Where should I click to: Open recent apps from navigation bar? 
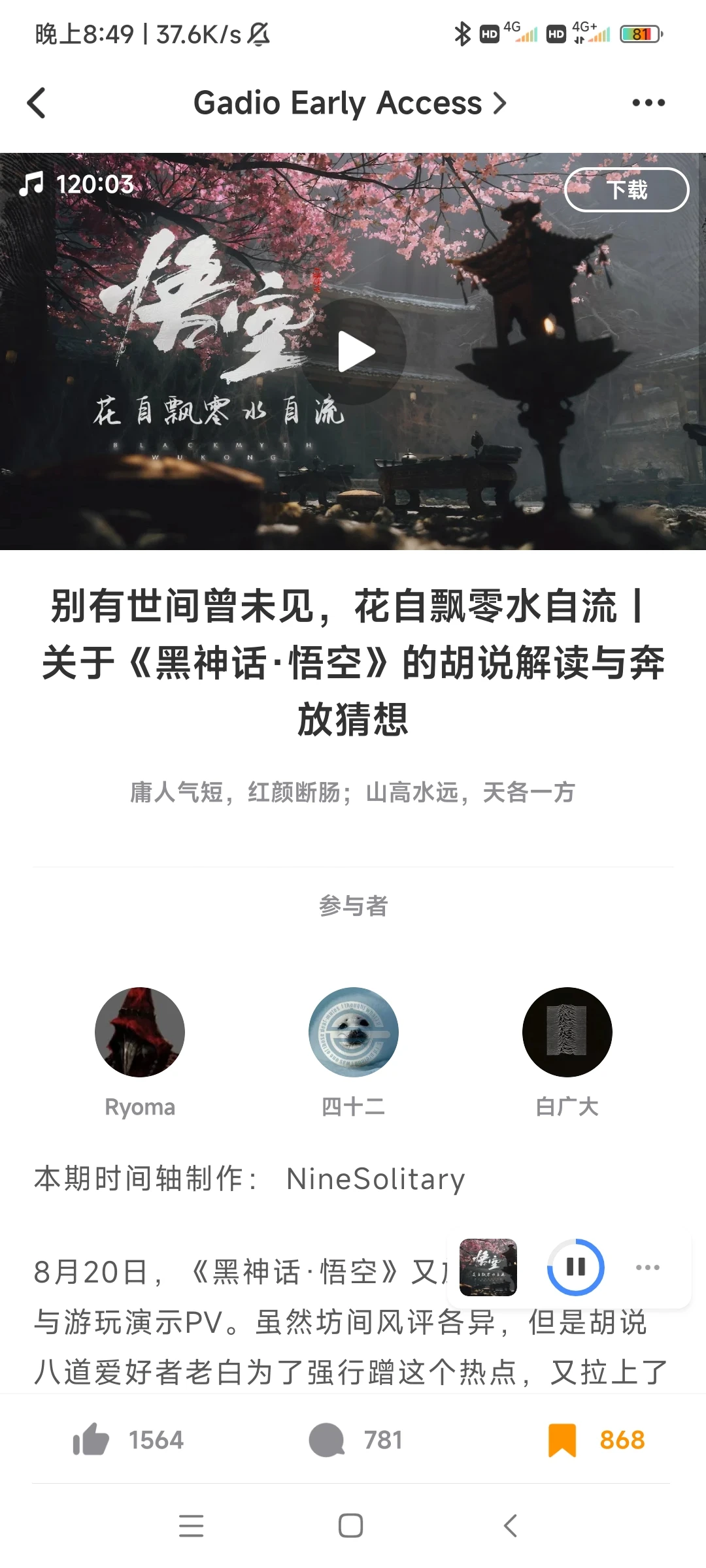tap(191, 1526)
